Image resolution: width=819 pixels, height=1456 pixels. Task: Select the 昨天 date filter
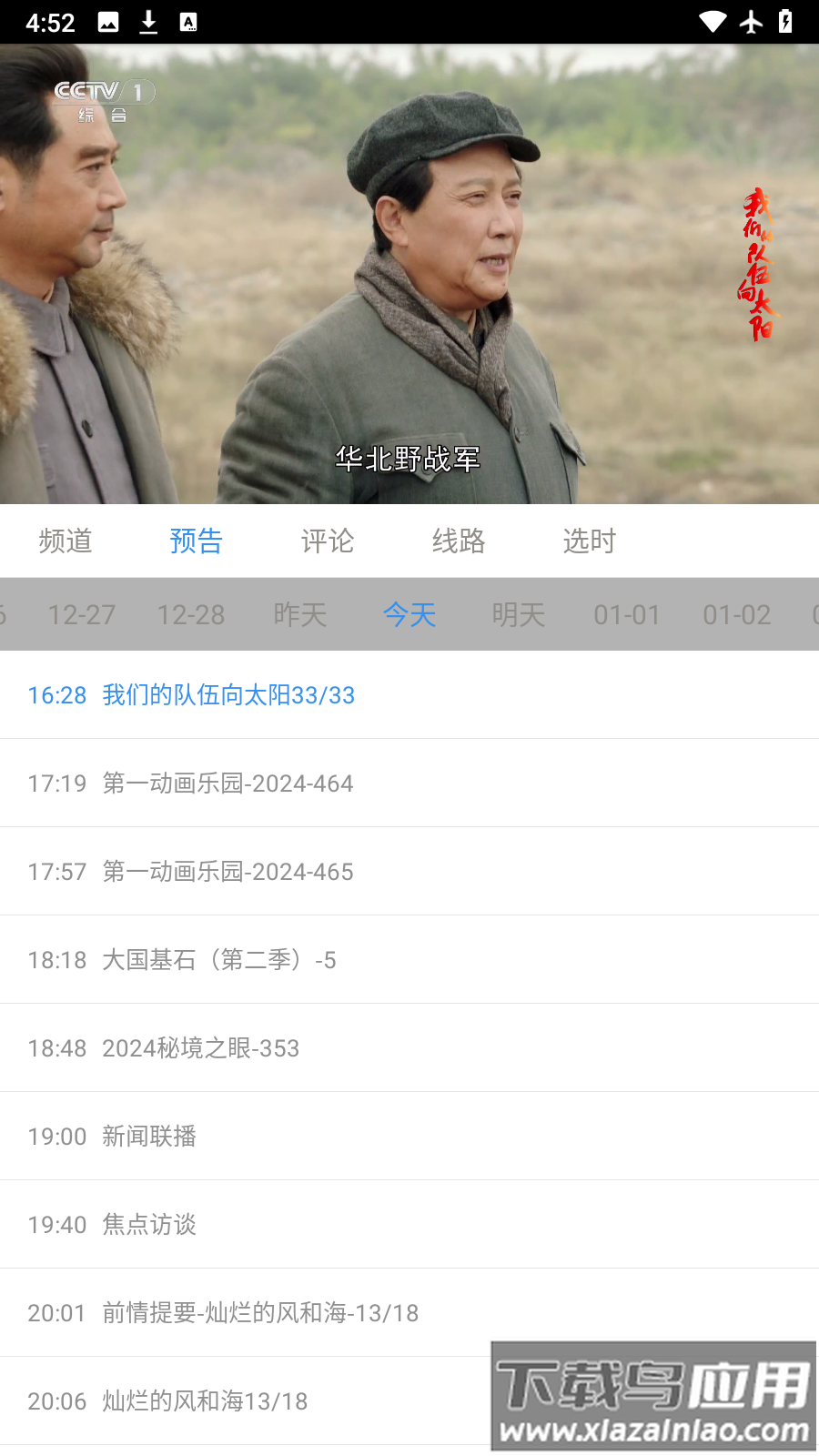click(x=300, y=615)
